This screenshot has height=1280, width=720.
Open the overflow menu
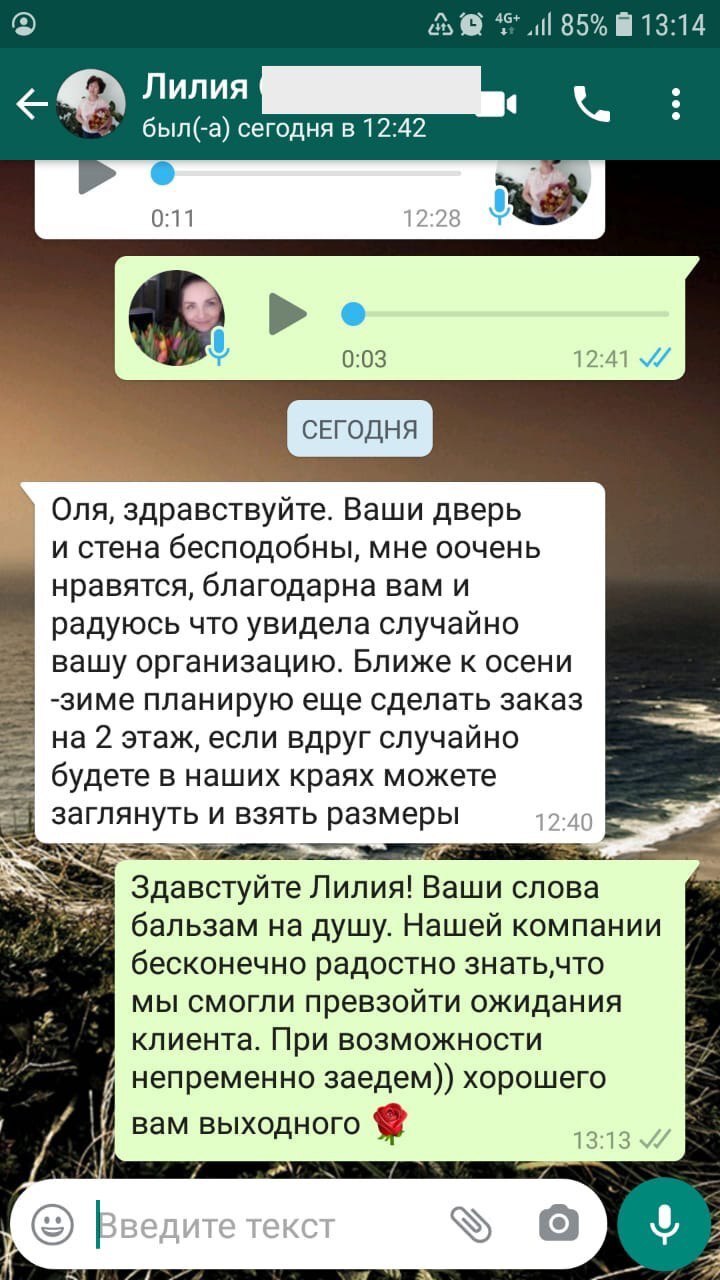click(x=677, y=104)
